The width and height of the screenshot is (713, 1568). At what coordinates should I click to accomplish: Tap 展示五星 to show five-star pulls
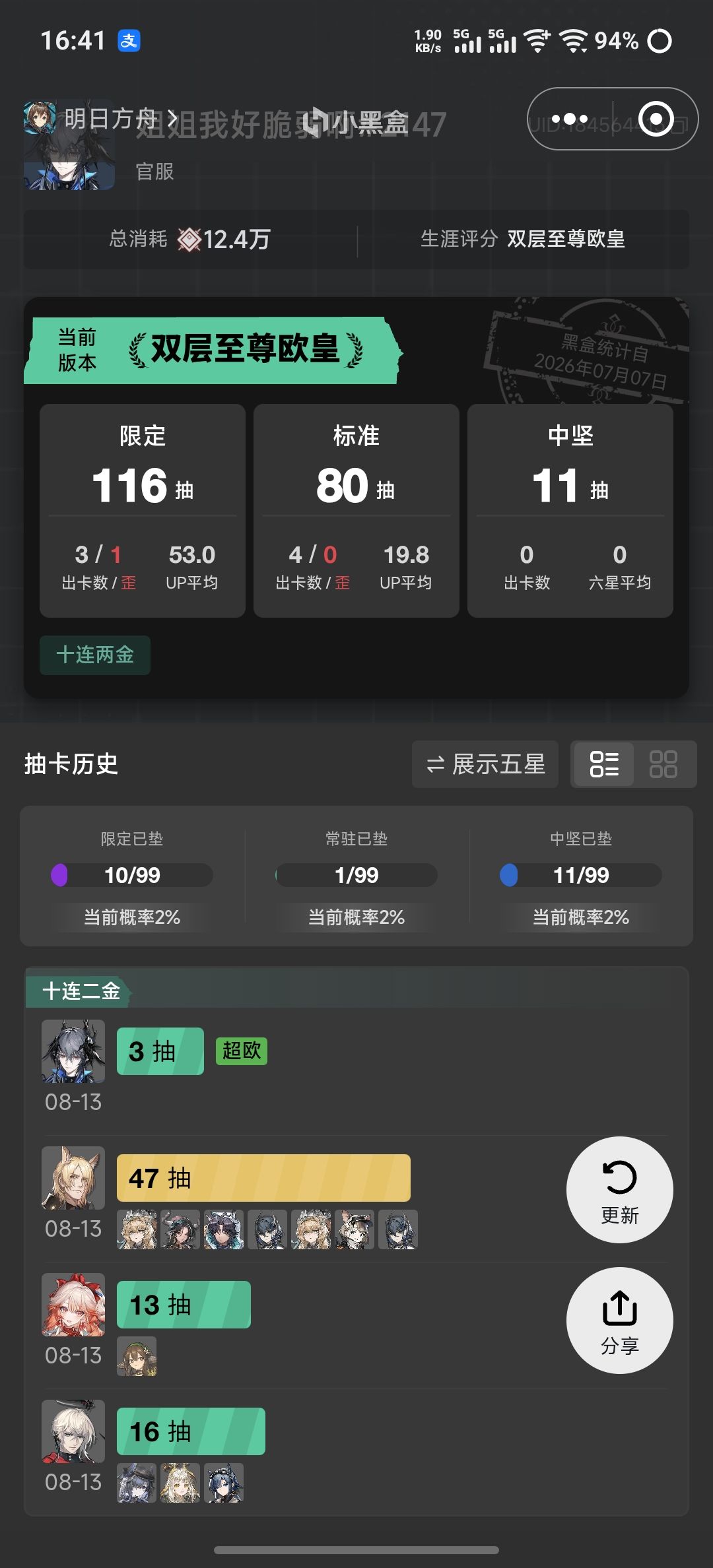485,764
